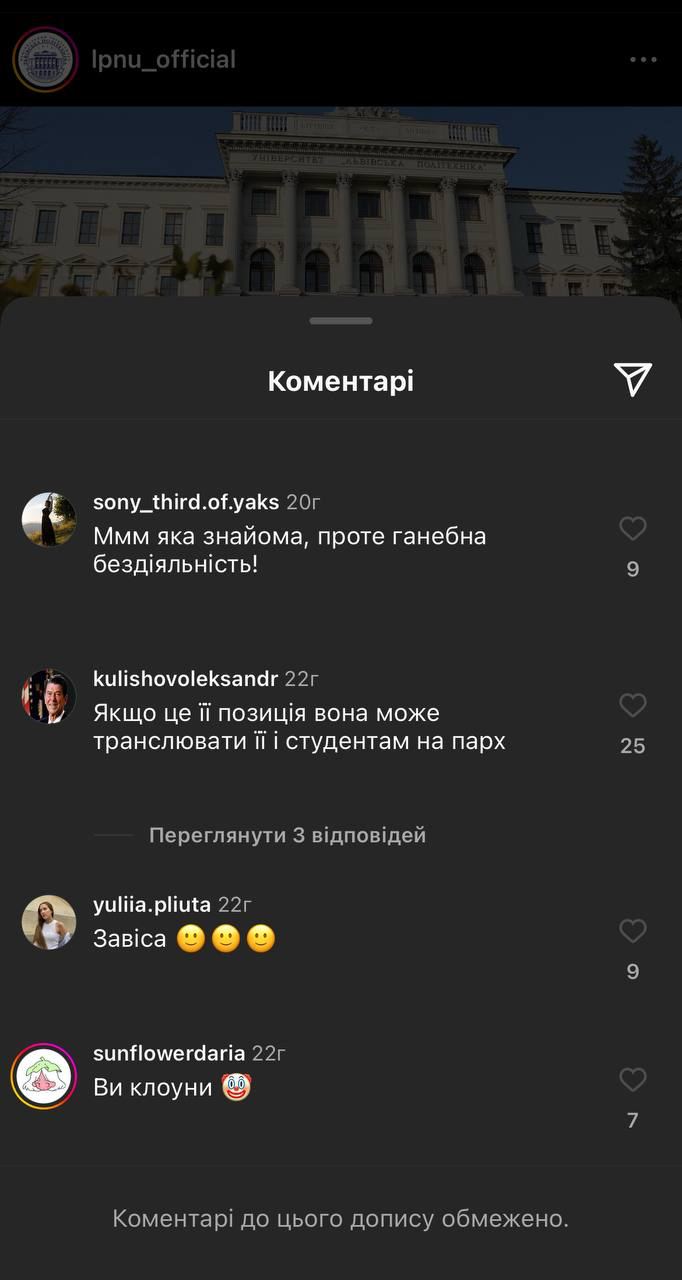The image size is (682, 1280).
Task: Open yuliia.pliuta profile picture
Action: [49, 922]
